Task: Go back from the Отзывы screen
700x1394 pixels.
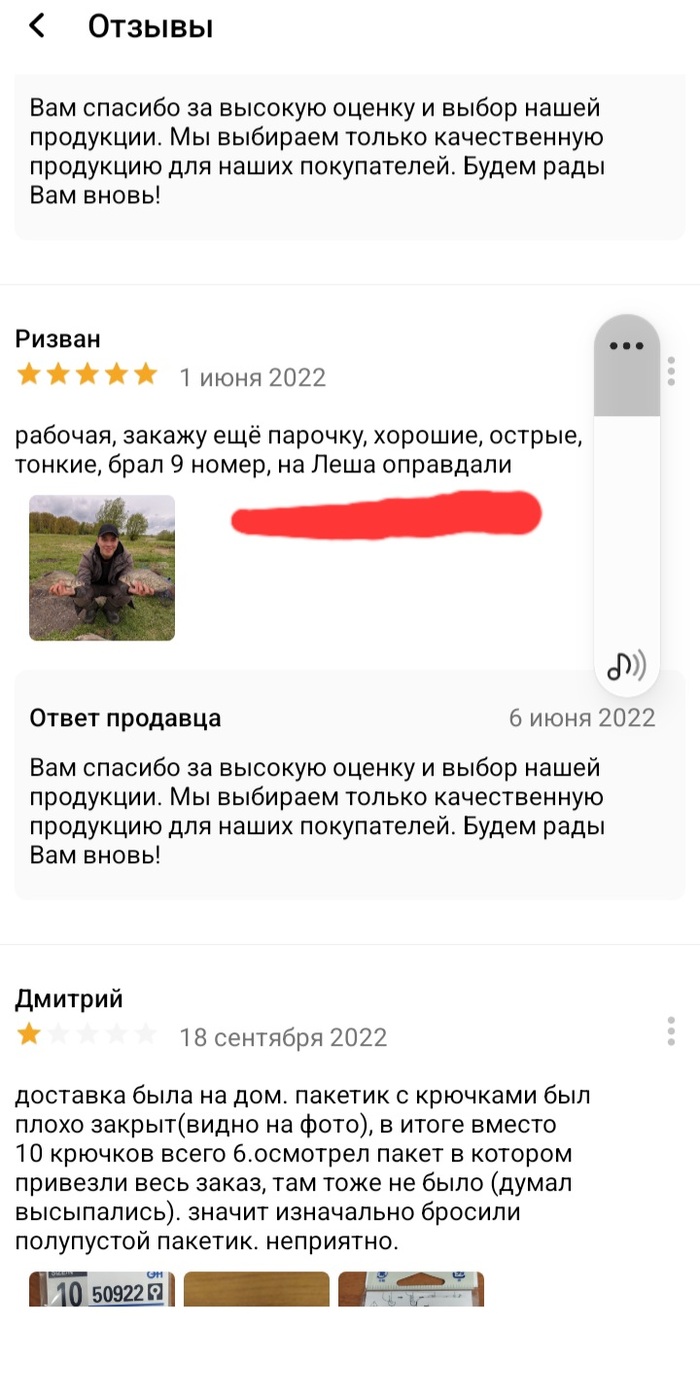Action: point(37,27)
